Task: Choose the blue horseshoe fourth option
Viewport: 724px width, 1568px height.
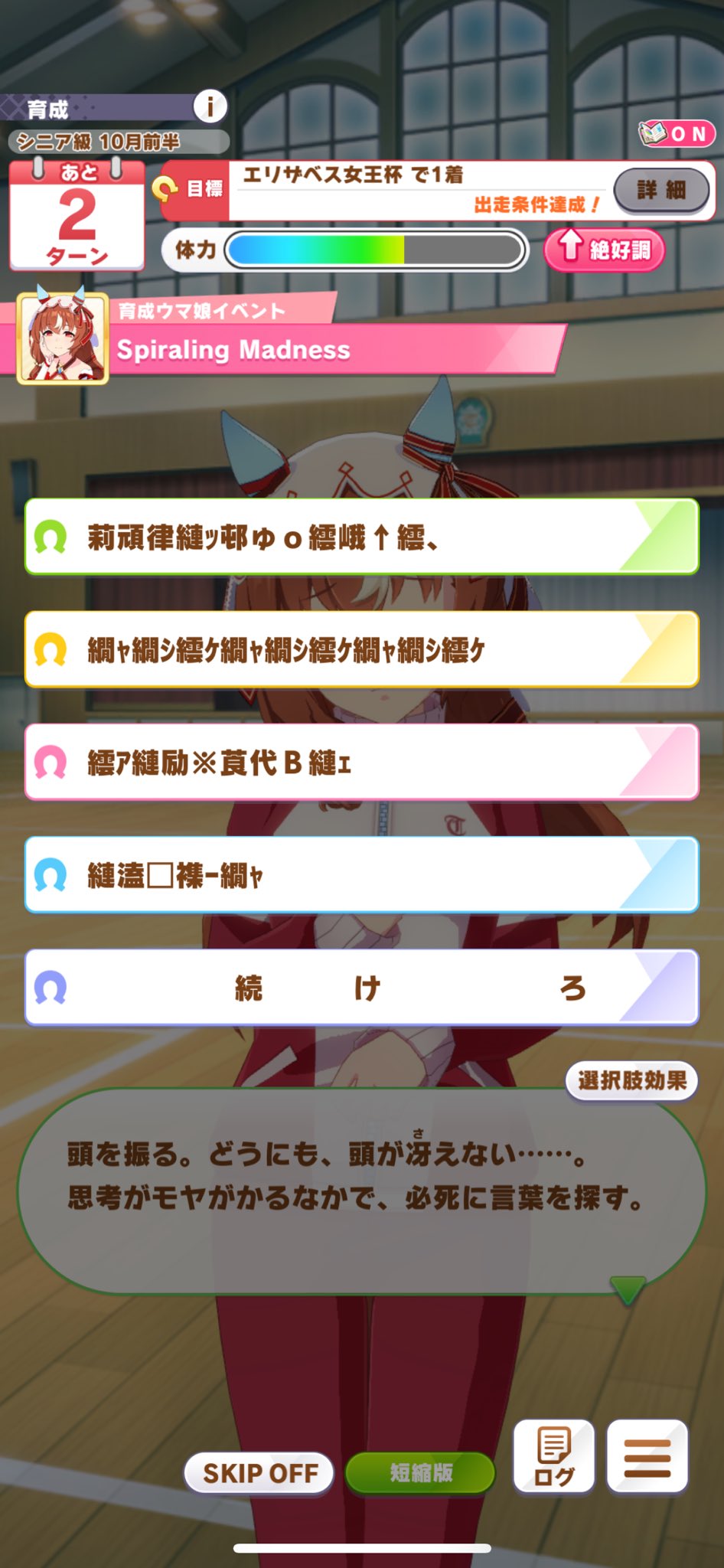Action: click(x=361, y=875)
